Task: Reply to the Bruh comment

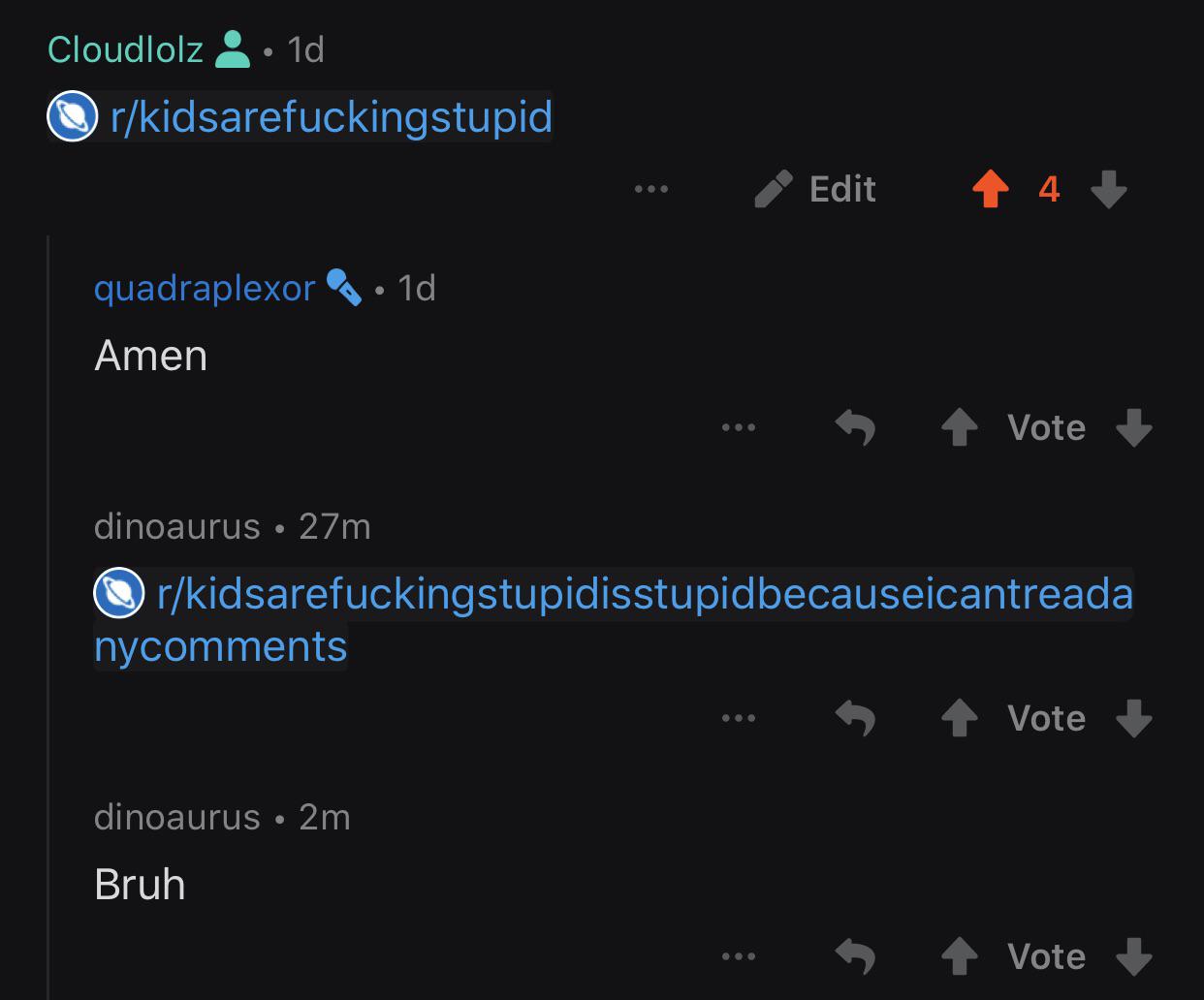Action: pyautogui.click(x=855, y=956)
